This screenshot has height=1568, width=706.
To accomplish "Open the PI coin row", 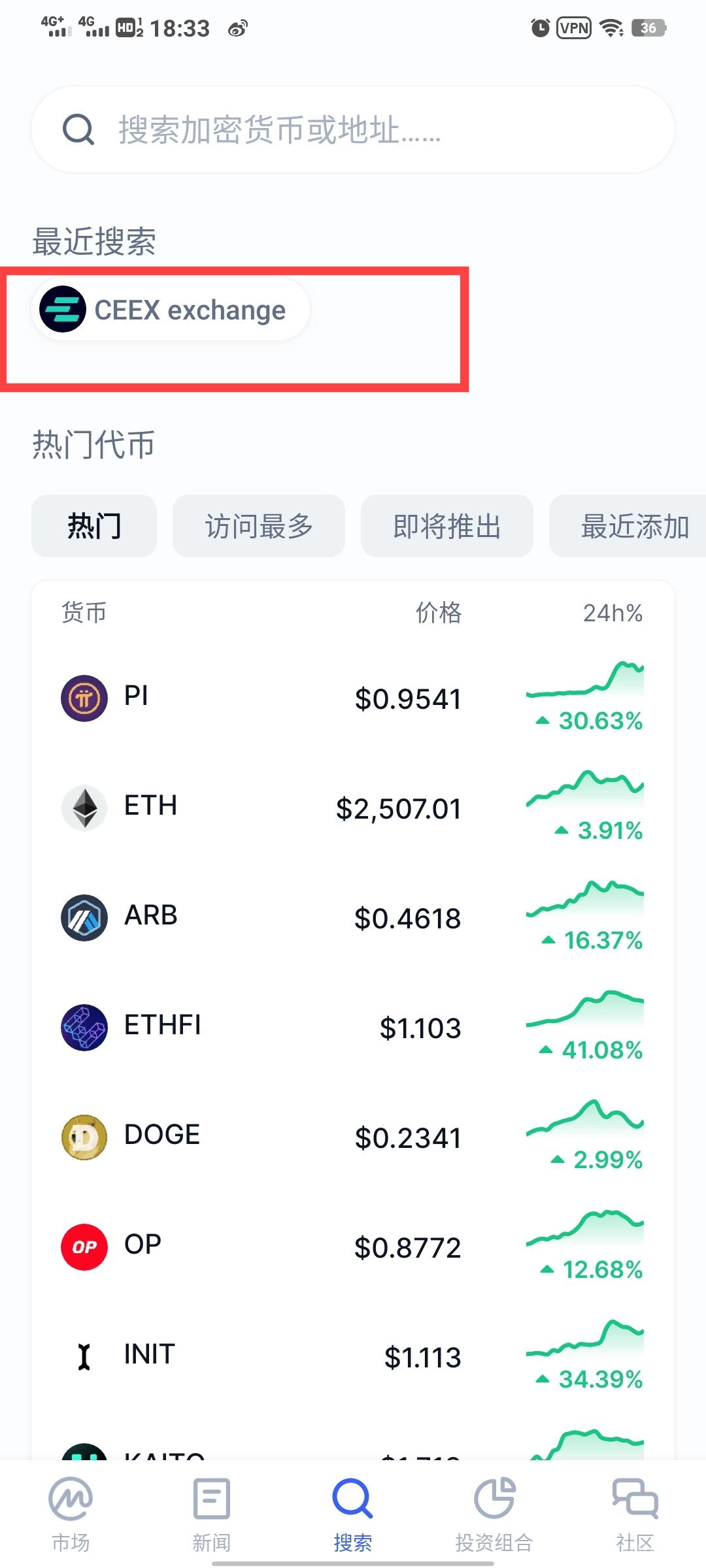I will [x=353, y=698].
